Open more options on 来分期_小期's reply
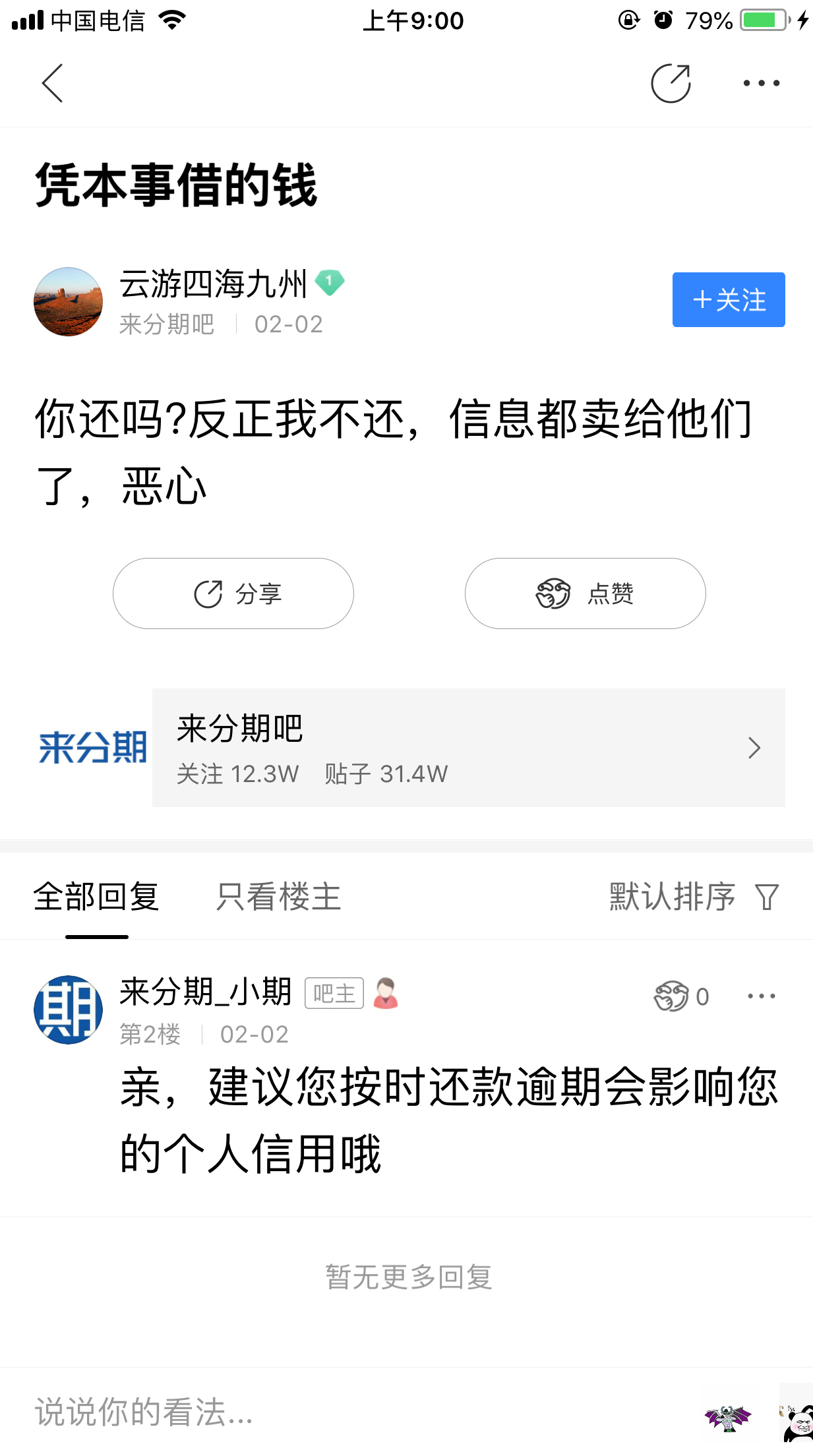This screenshot has width=813, height=1456. tap(761, 996)
